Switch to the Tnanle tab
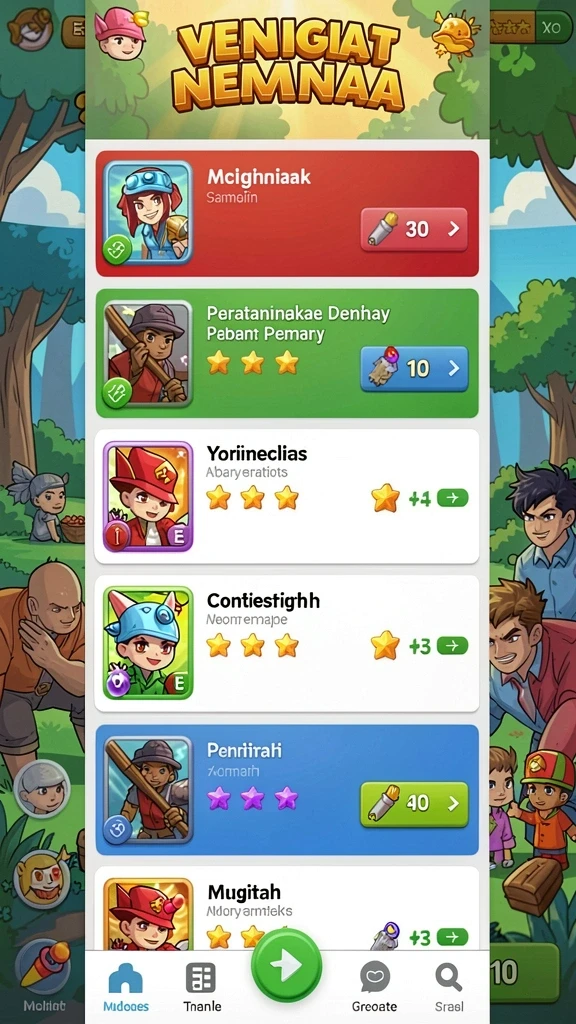Screen dimensions: 576x1024 coord(202,987)
